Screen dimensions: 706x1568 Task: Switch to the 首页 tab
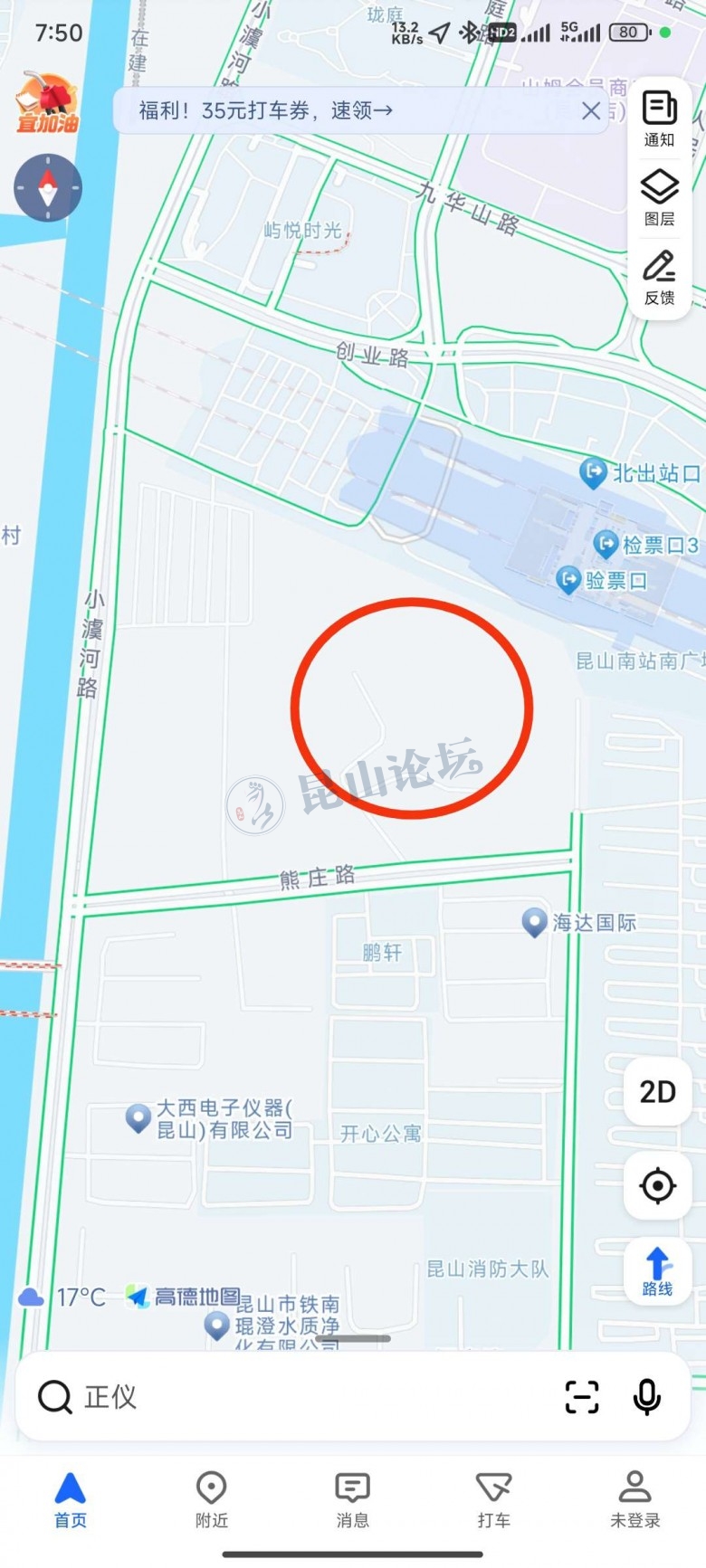(x=71, y=1499)
